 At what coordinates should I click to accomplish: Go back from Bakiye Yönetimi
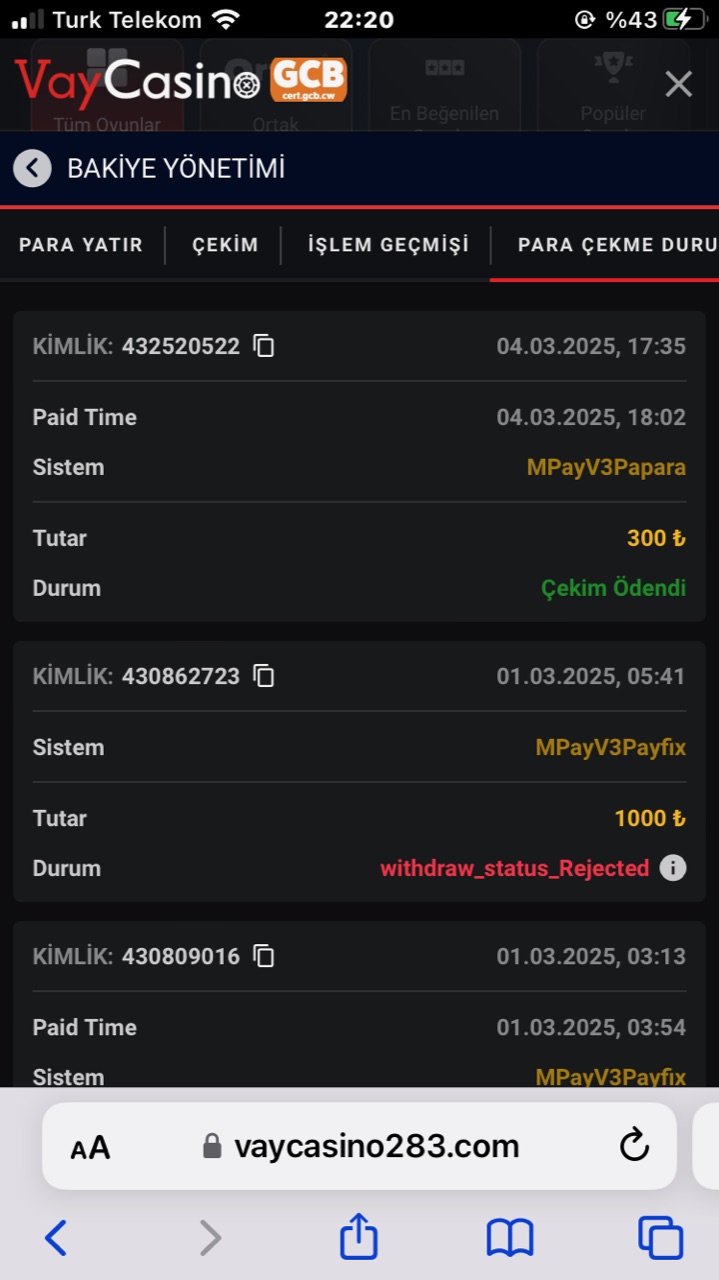pos(32,168)
